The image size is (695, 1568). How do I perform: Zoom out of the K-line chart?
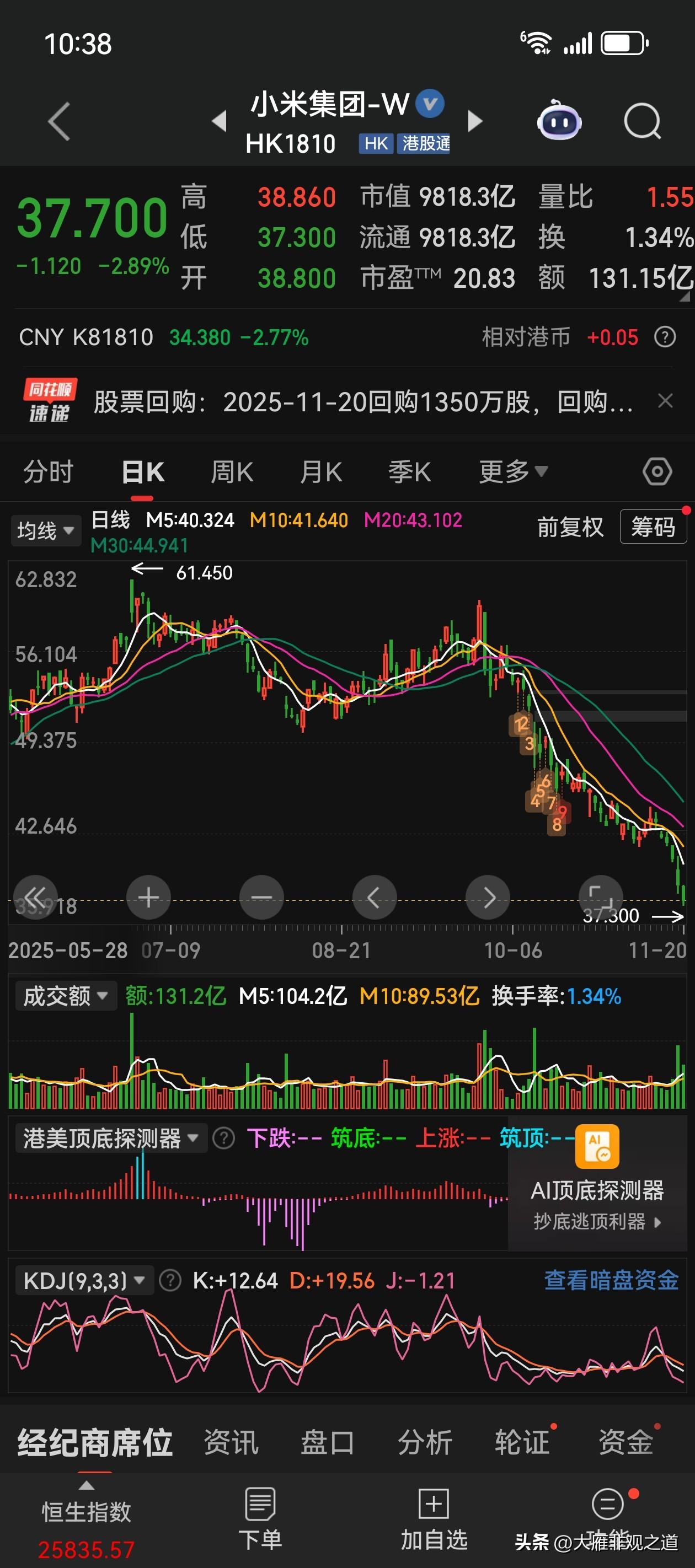point(261,897)
